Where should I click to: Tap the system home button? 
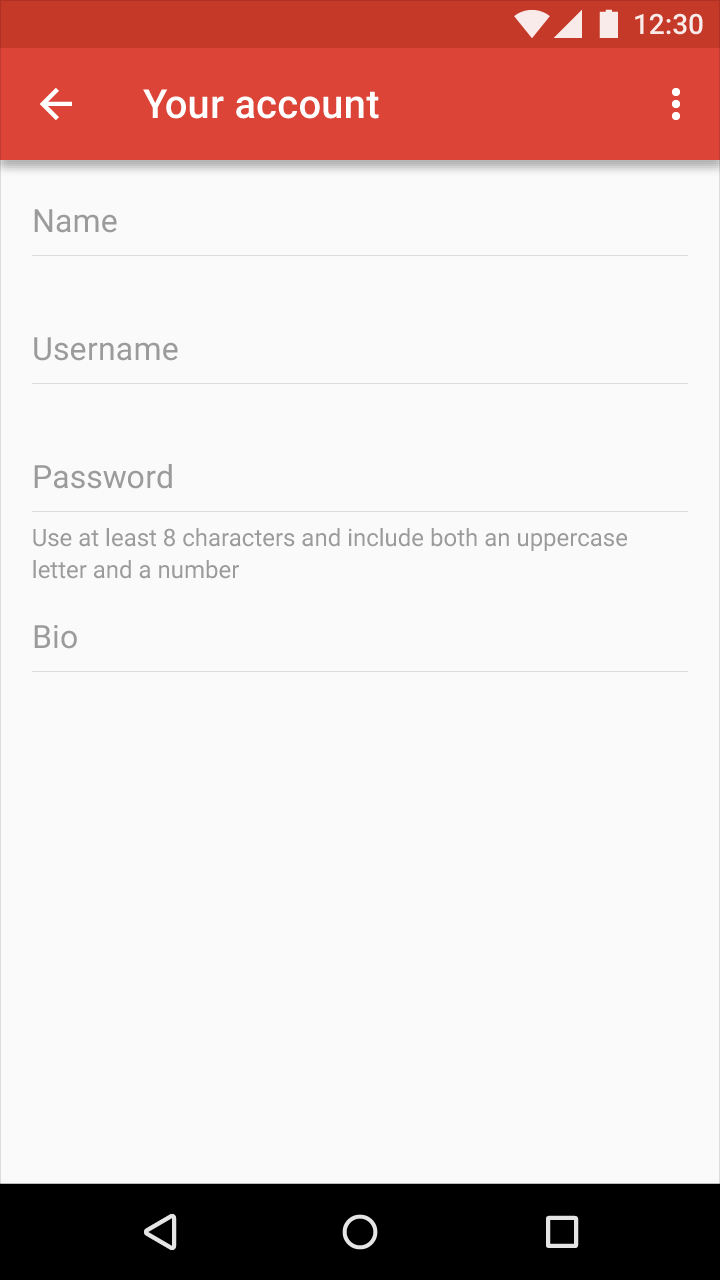tap(360, 1232)
